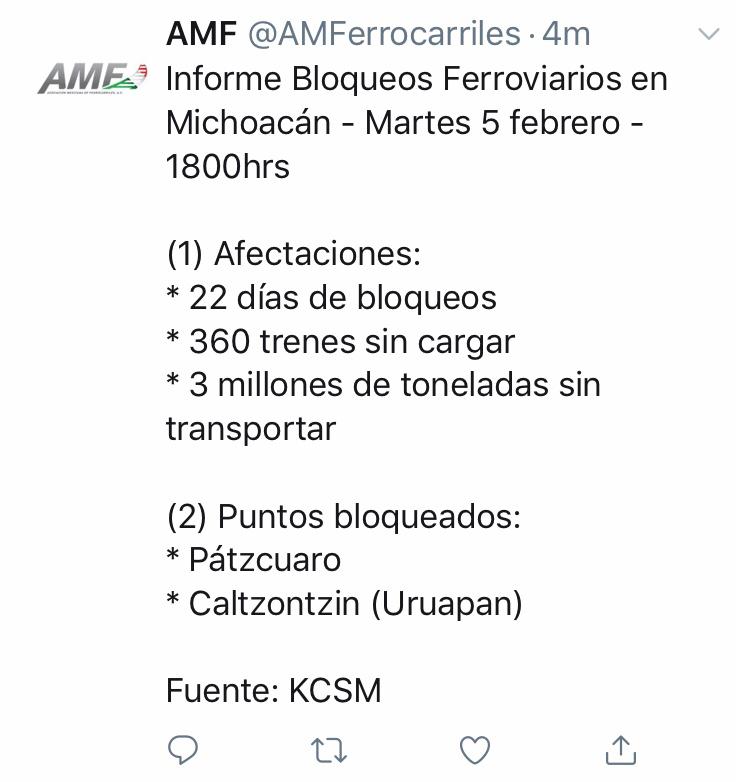
Task: Reply to the AMF tweet
Action: pyautogui.click(x=182, y=749)
